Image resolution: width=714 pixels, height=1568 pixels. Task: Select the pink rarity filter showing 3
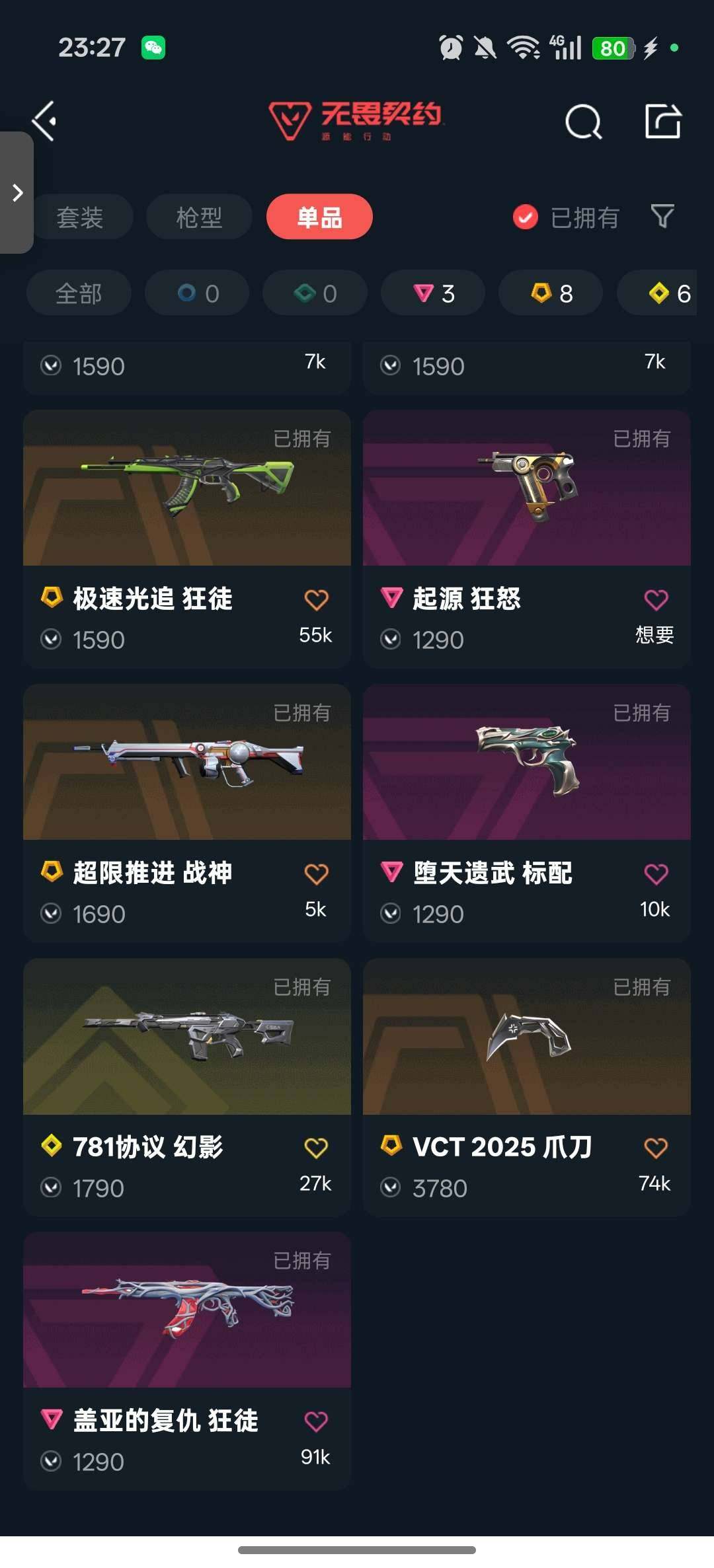(432, 293)
